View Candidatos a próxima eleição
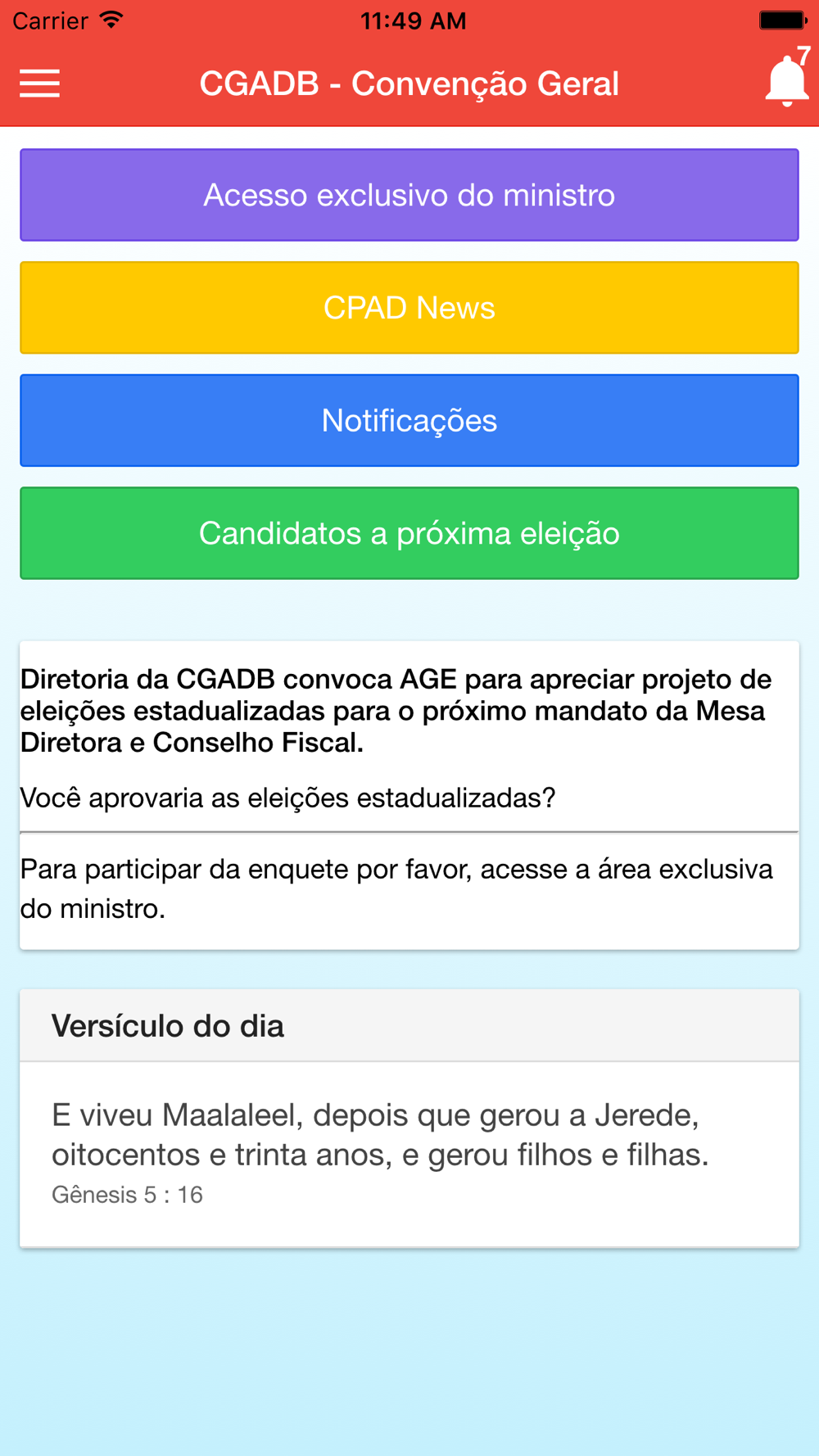The width and height of the screenshot is (819, 1456). tap(409, 533)
